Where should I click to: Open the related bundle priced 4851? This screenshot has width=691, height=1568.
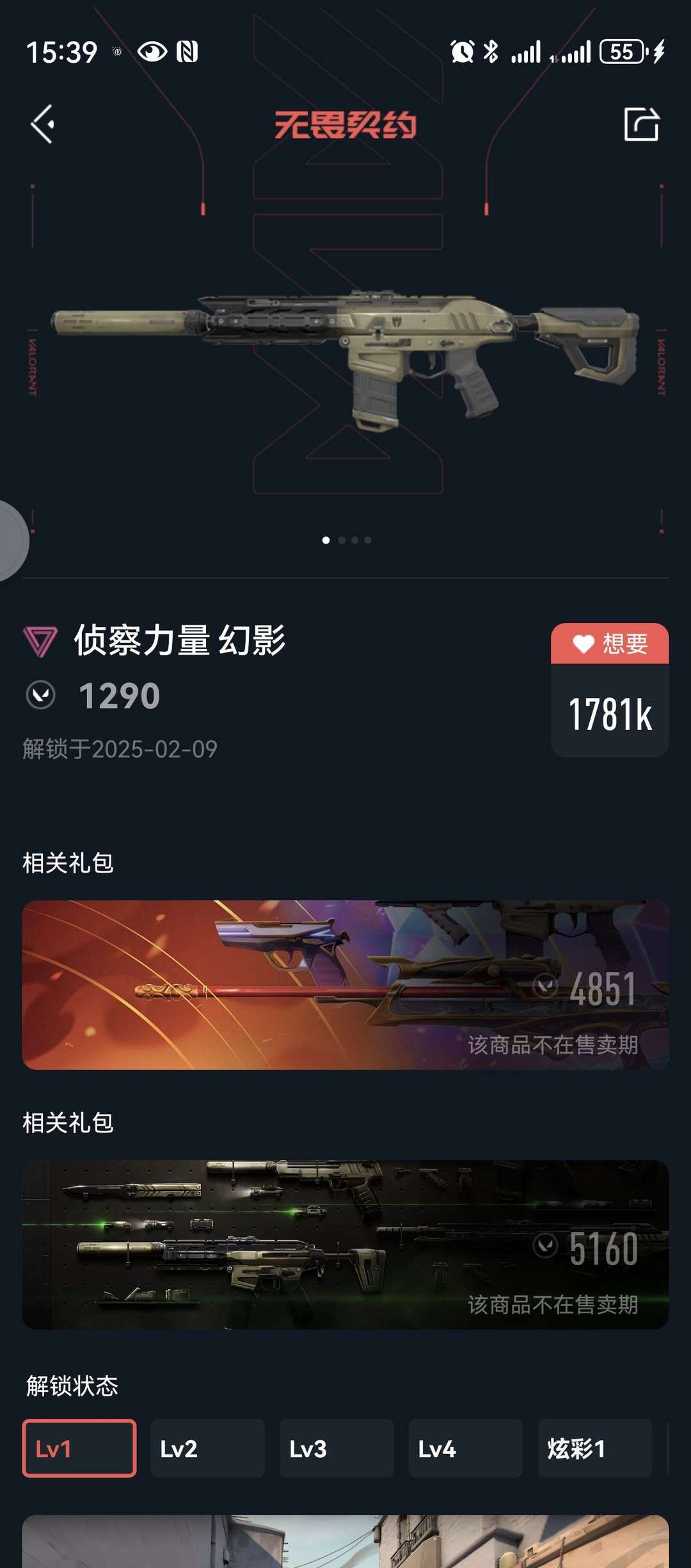point(345,985)
